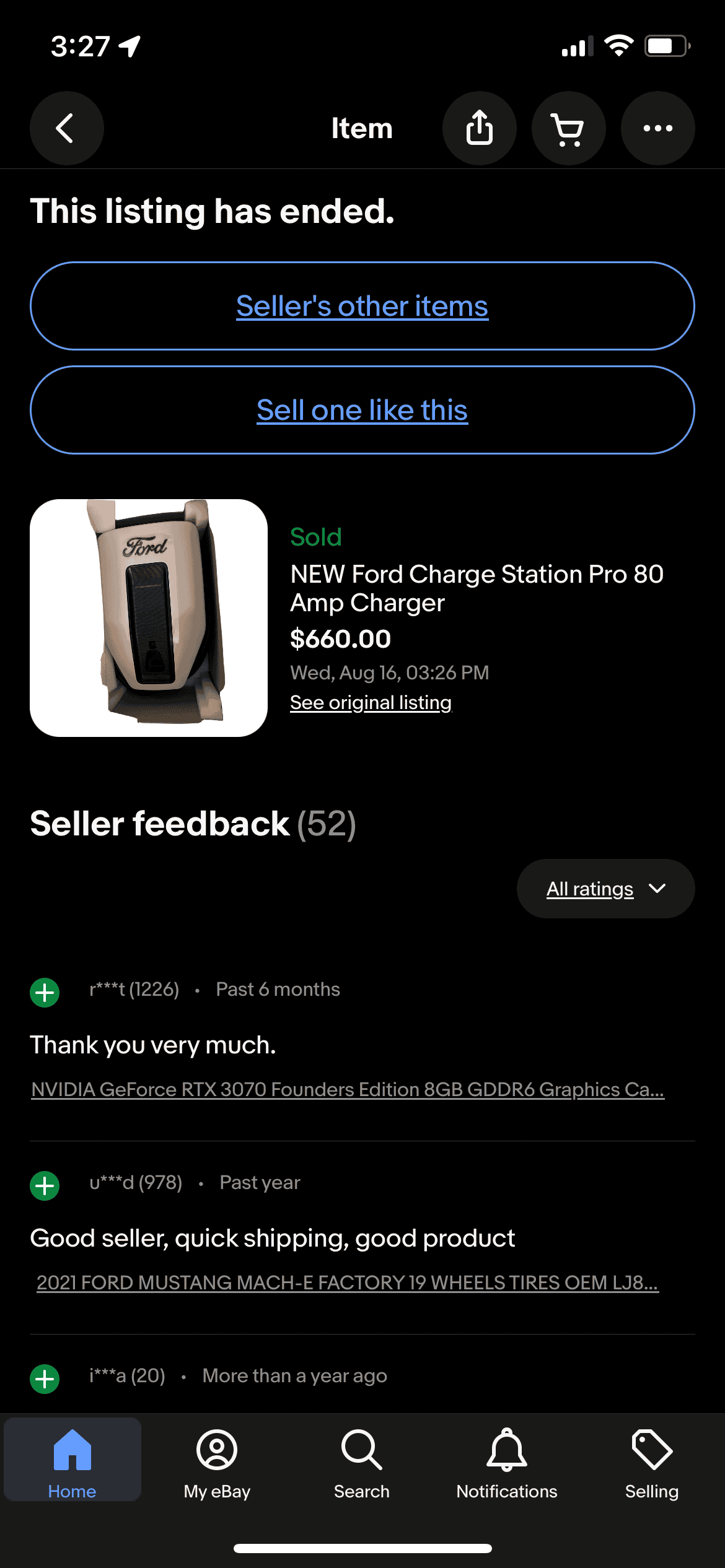See original listing link
Image resolution: width=725 pixels, height=1568 pixels.
pos(371,702)
